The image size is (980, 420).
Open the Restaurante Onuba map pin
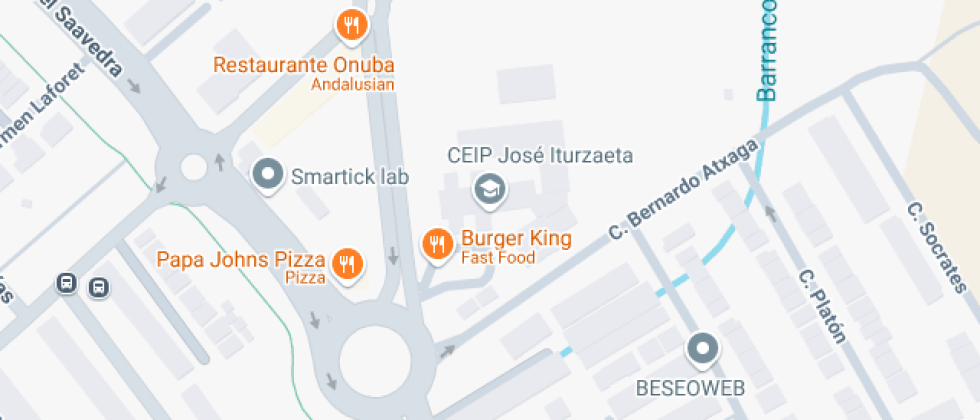pyautogui.click(x=352, y=27)
